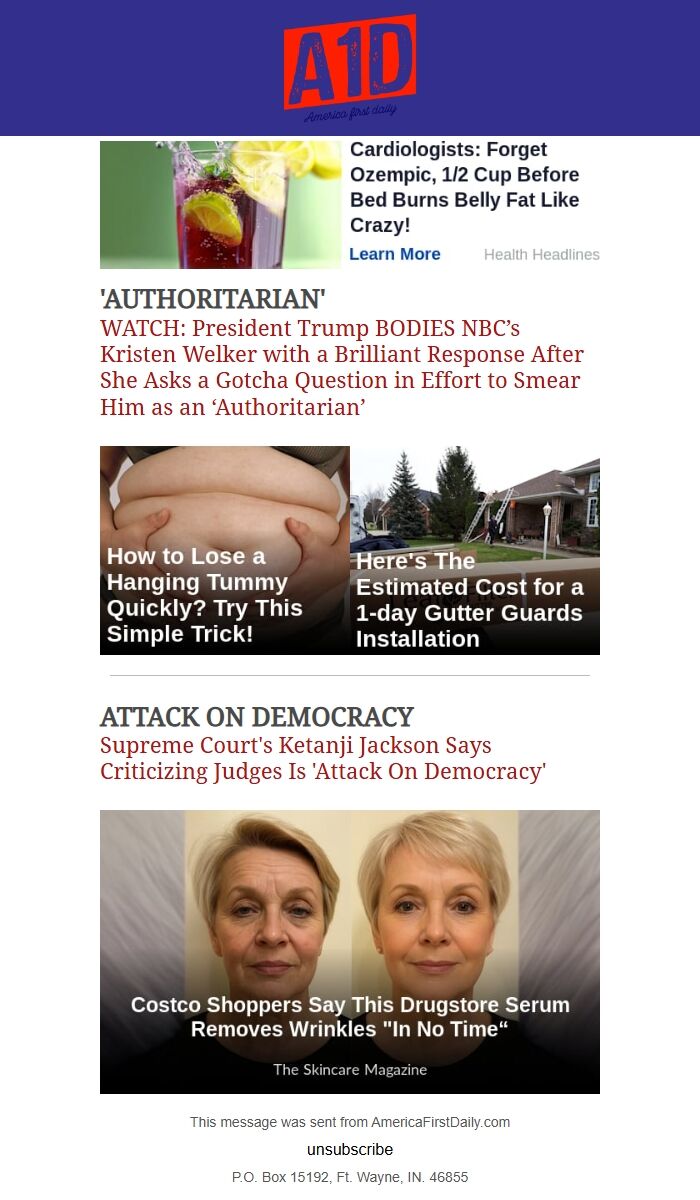Open the Gutter Guards installation cost ad
Screen dimensions: 700x1200
(475, 550)
